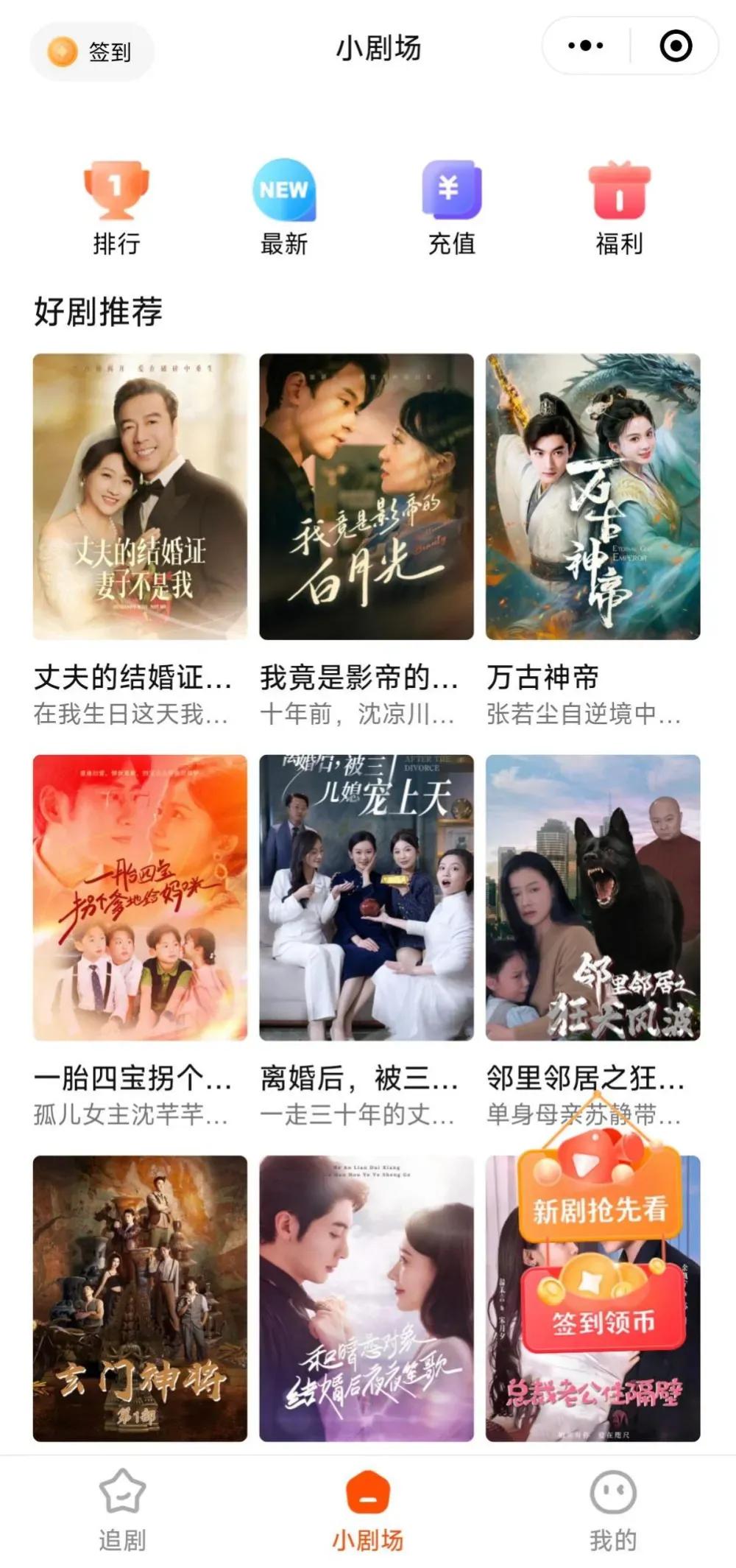Open the drama 丈夫的结婚证妻子不是我

point(140,496)
